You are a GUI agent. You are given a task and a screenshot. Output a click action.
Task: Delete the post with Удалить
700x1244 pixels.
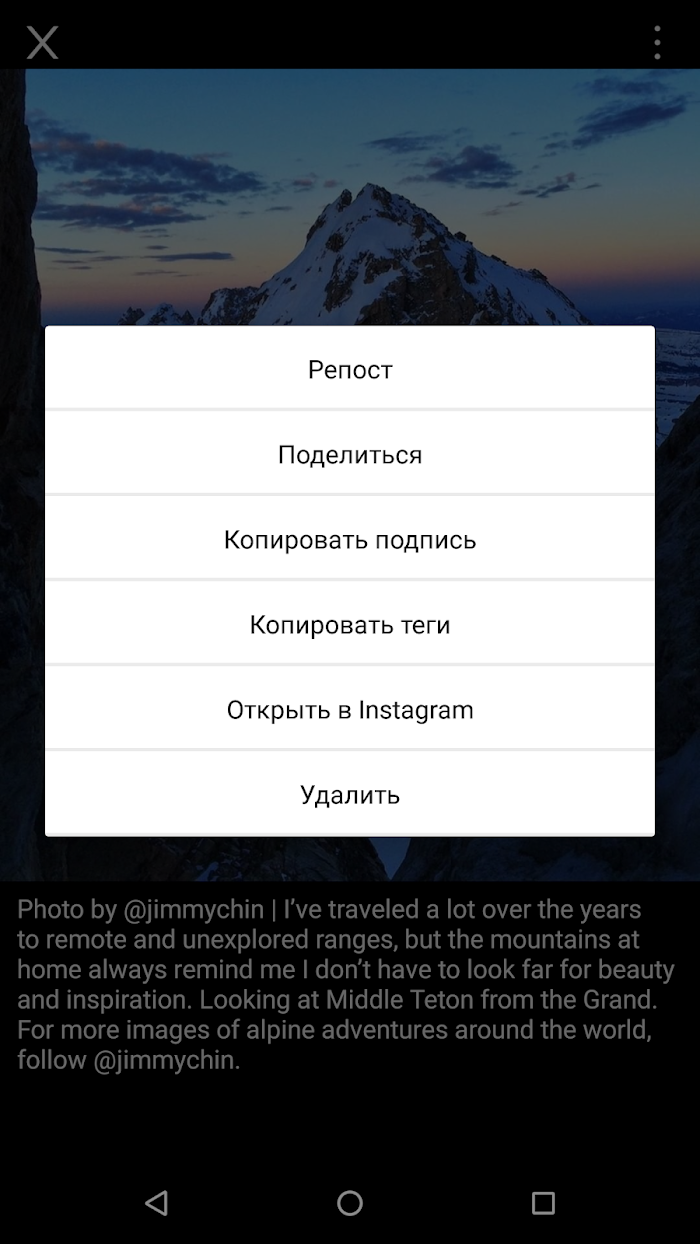coord(350,794)
